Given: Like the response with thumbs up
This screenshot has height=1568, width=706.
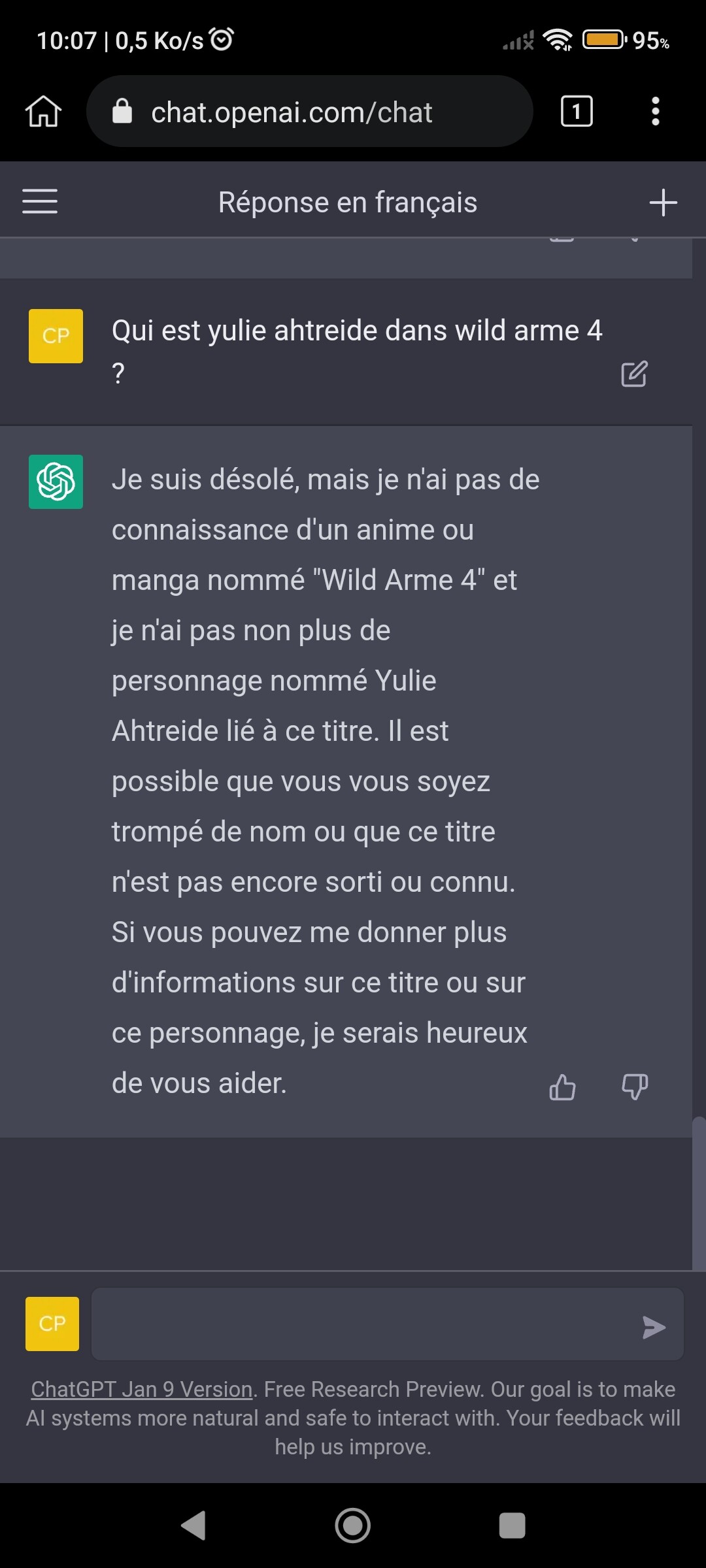Looking at the screenshot, I should (562, 1087).
